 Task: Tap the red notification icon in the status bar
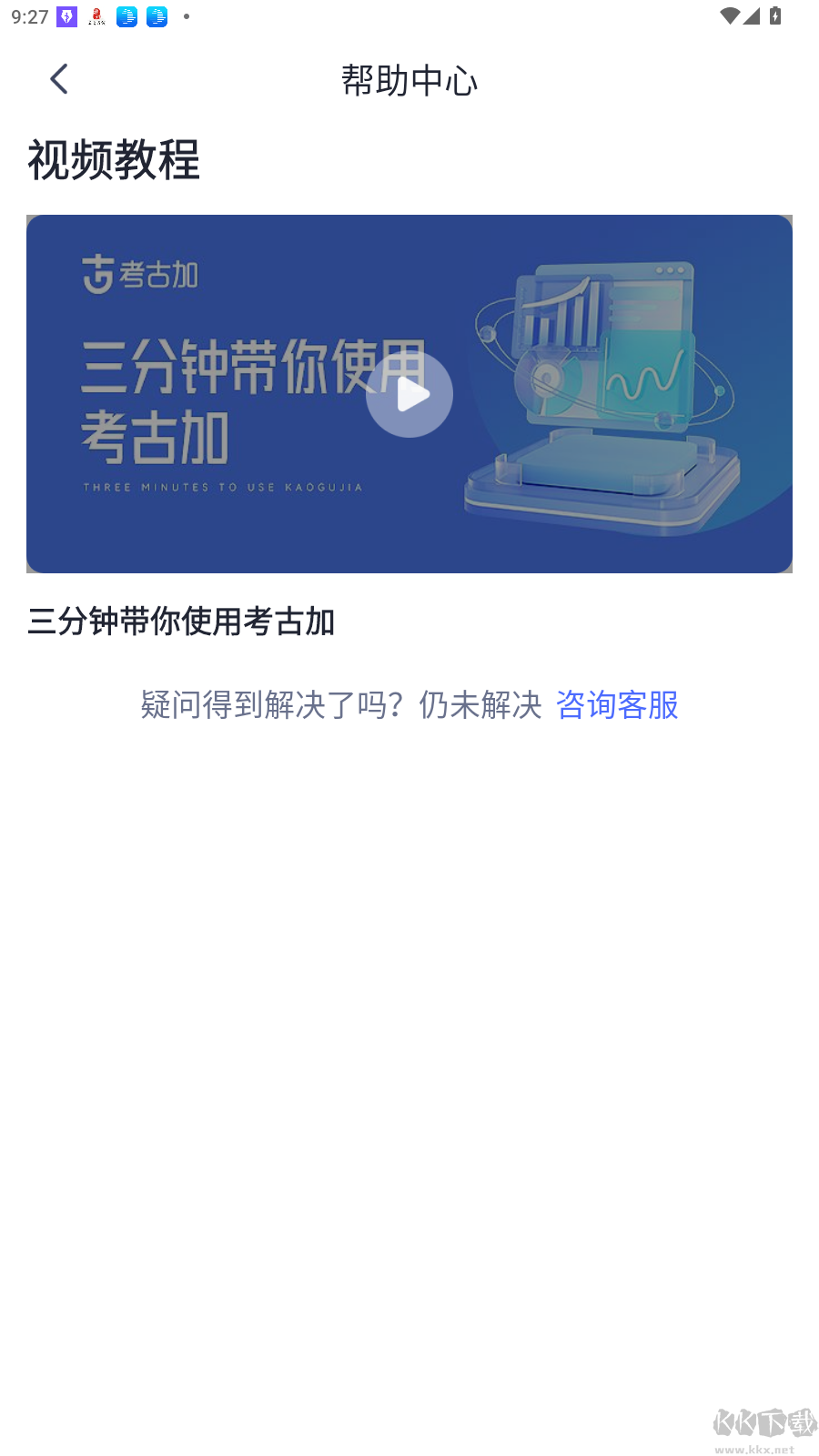tap(96, 15)
